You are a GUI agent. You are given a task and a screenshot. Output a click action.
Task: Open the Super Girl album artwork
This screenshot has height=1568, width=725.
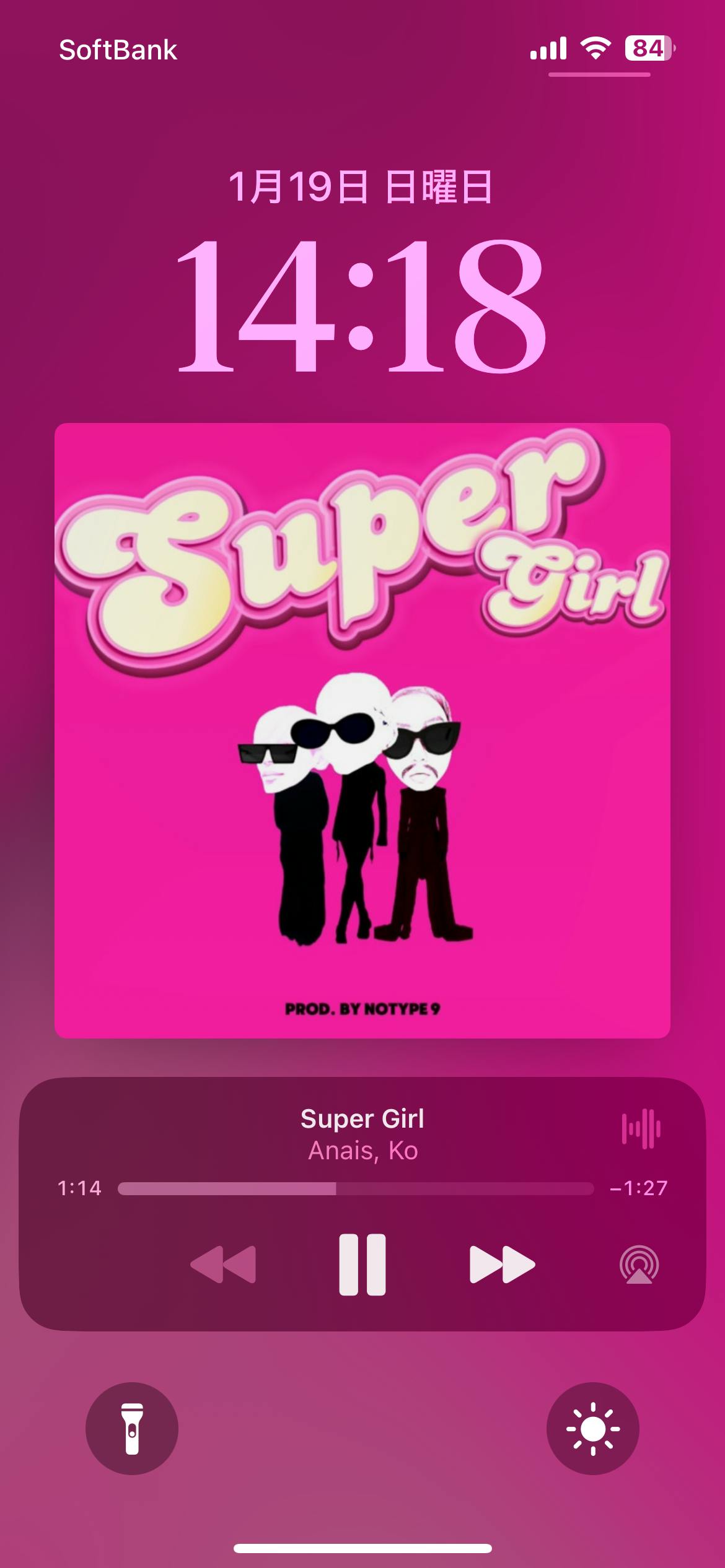point(362,731)
